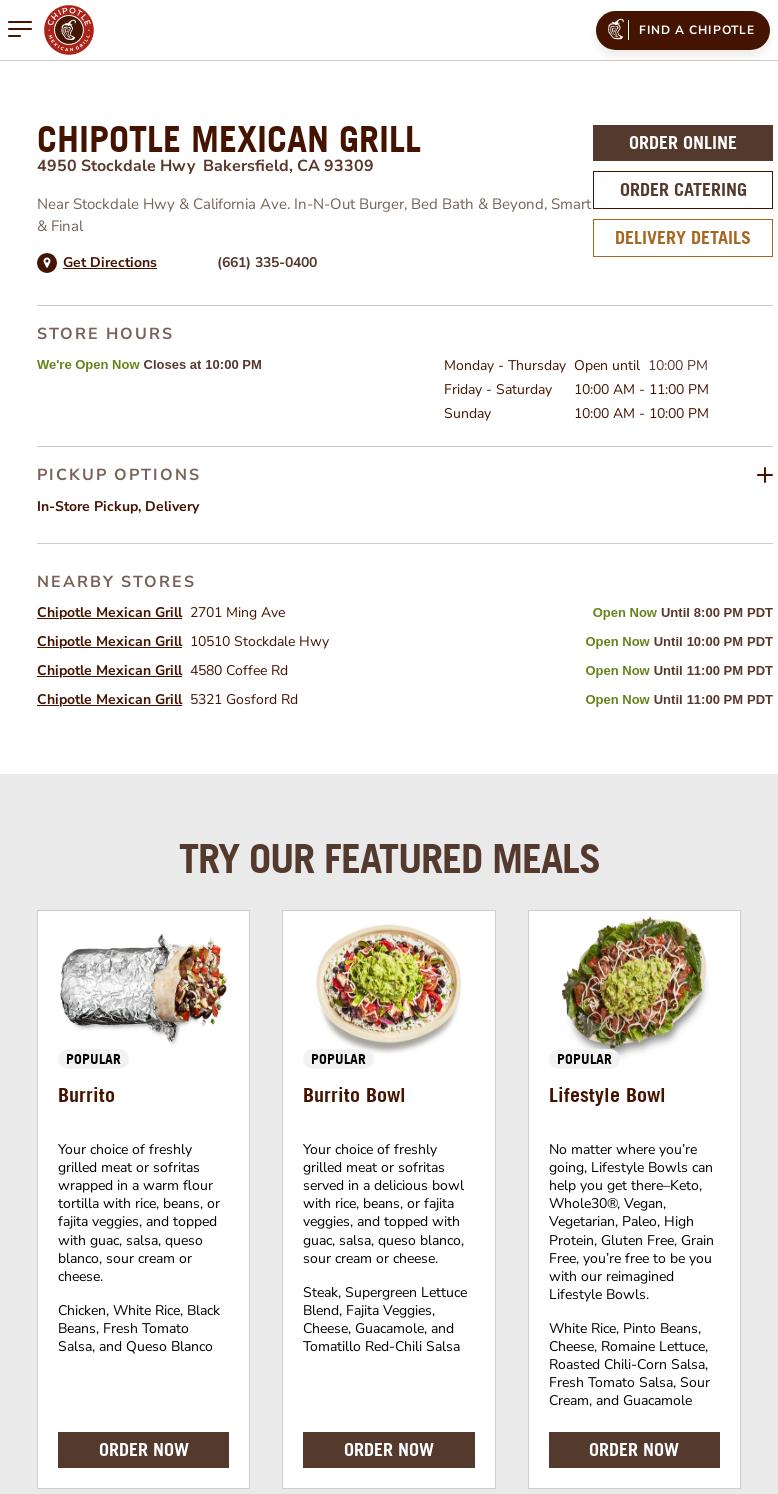Select the nearby store at 10510 Stockdale Hwy
778x1494 pixels.
(109, 641)
